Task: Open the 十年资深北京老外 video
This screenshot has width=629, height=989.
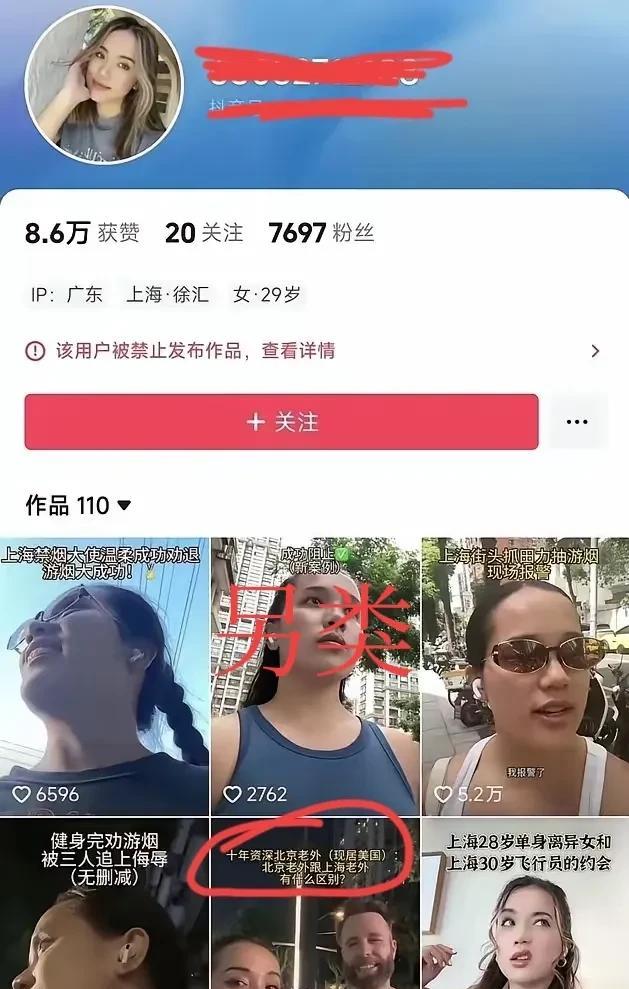Action: (315, 903)
